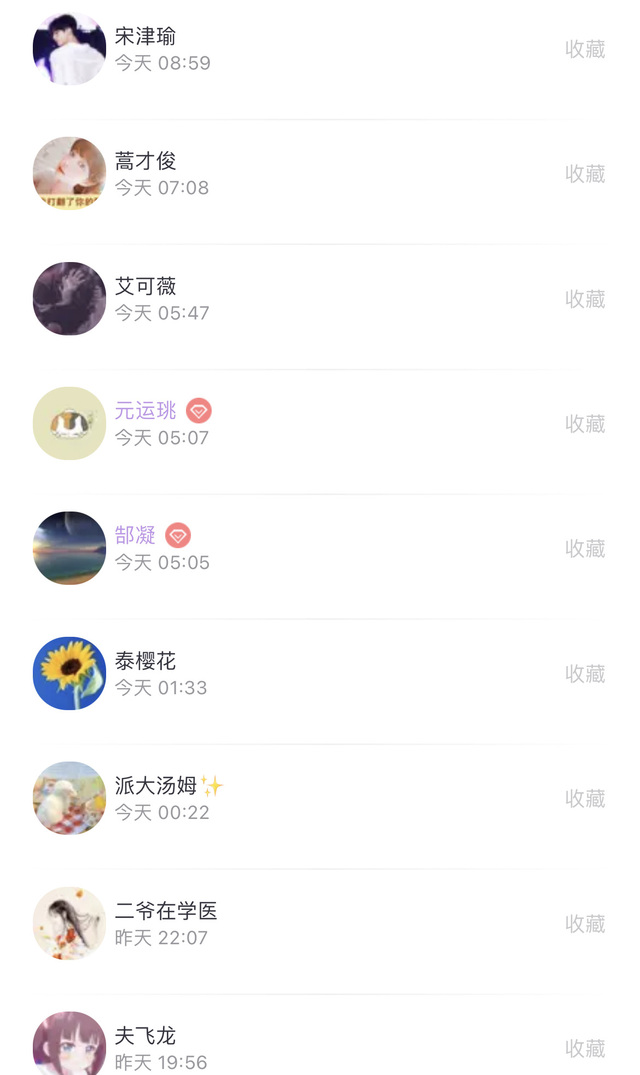Tap 收藏 next to 郜凝
The width and height of the screenshot is (640, 1075).
(x=585, y=549)
